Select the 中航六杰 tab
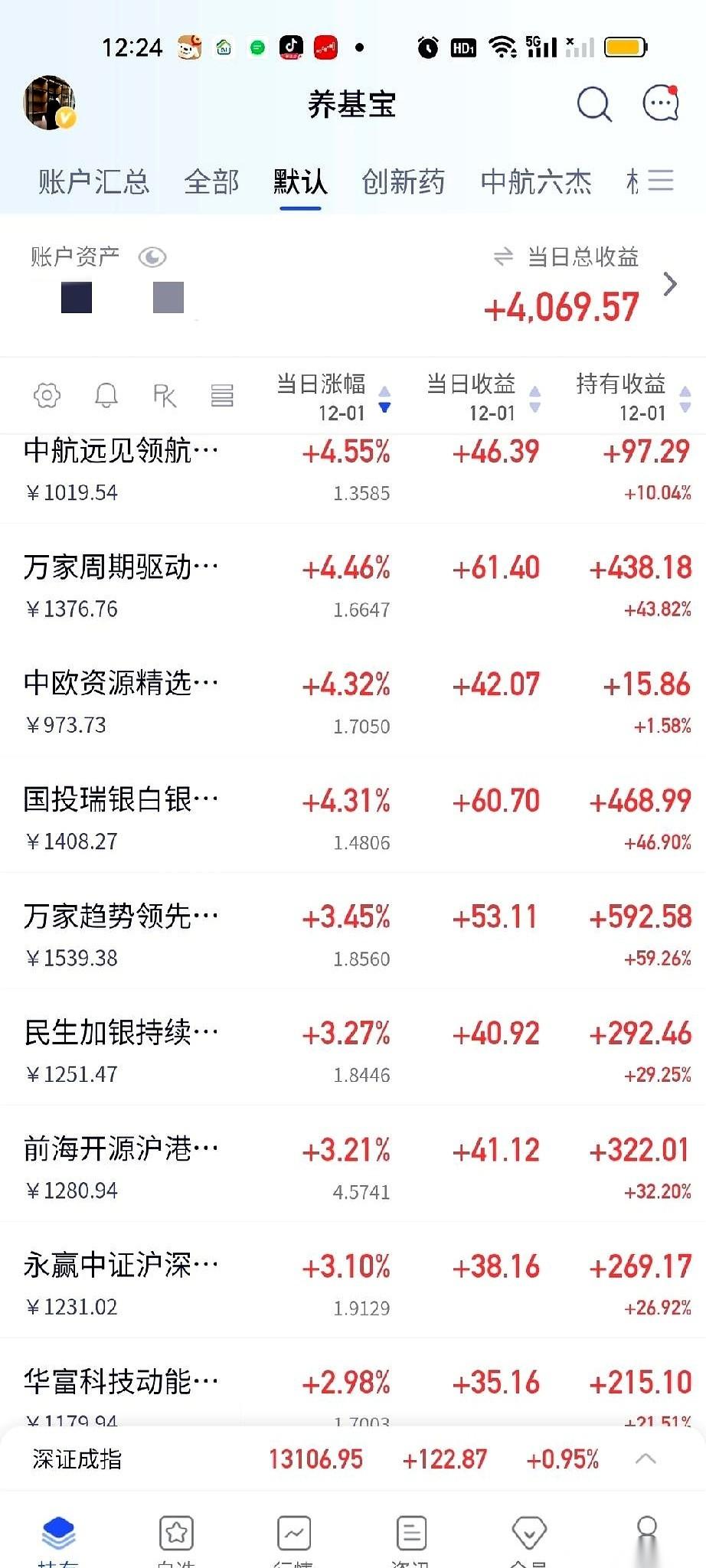 click(535, 182)
